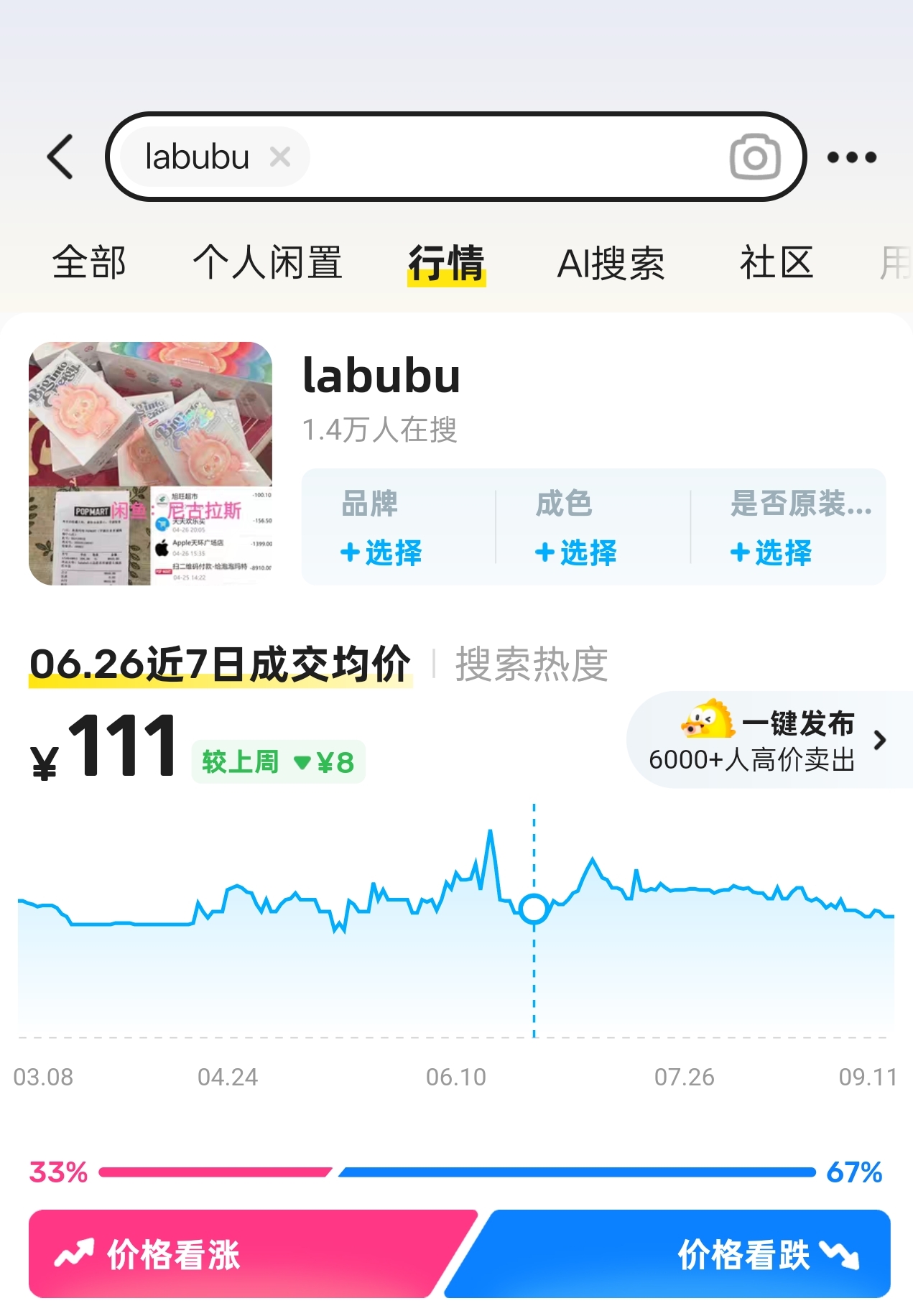Open the AI搜索 tab
Viewport: 913px width, 1316px height.
coord(611,263)
